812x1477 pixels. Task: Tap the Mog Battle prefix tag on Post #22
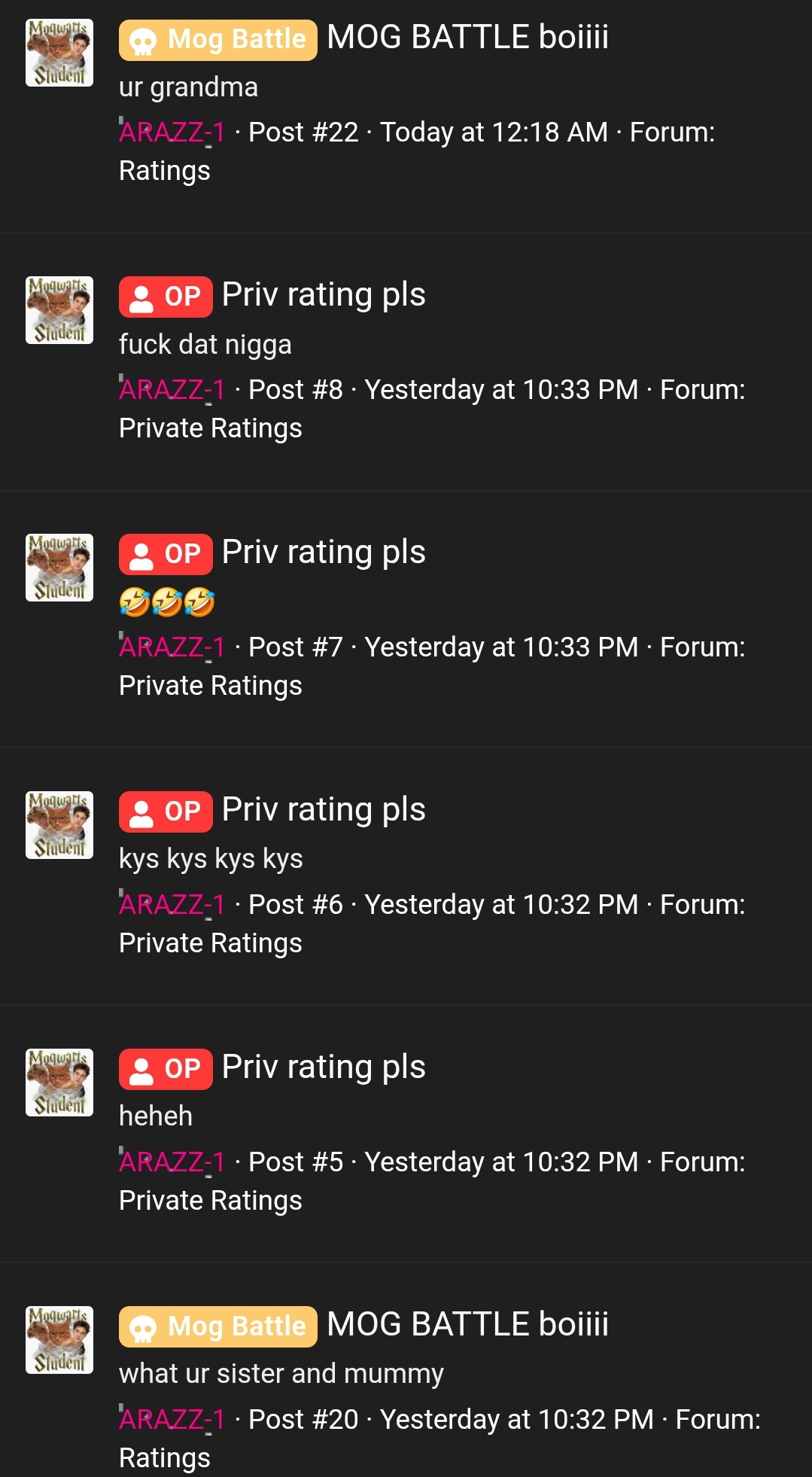click(x=217, y=40)
